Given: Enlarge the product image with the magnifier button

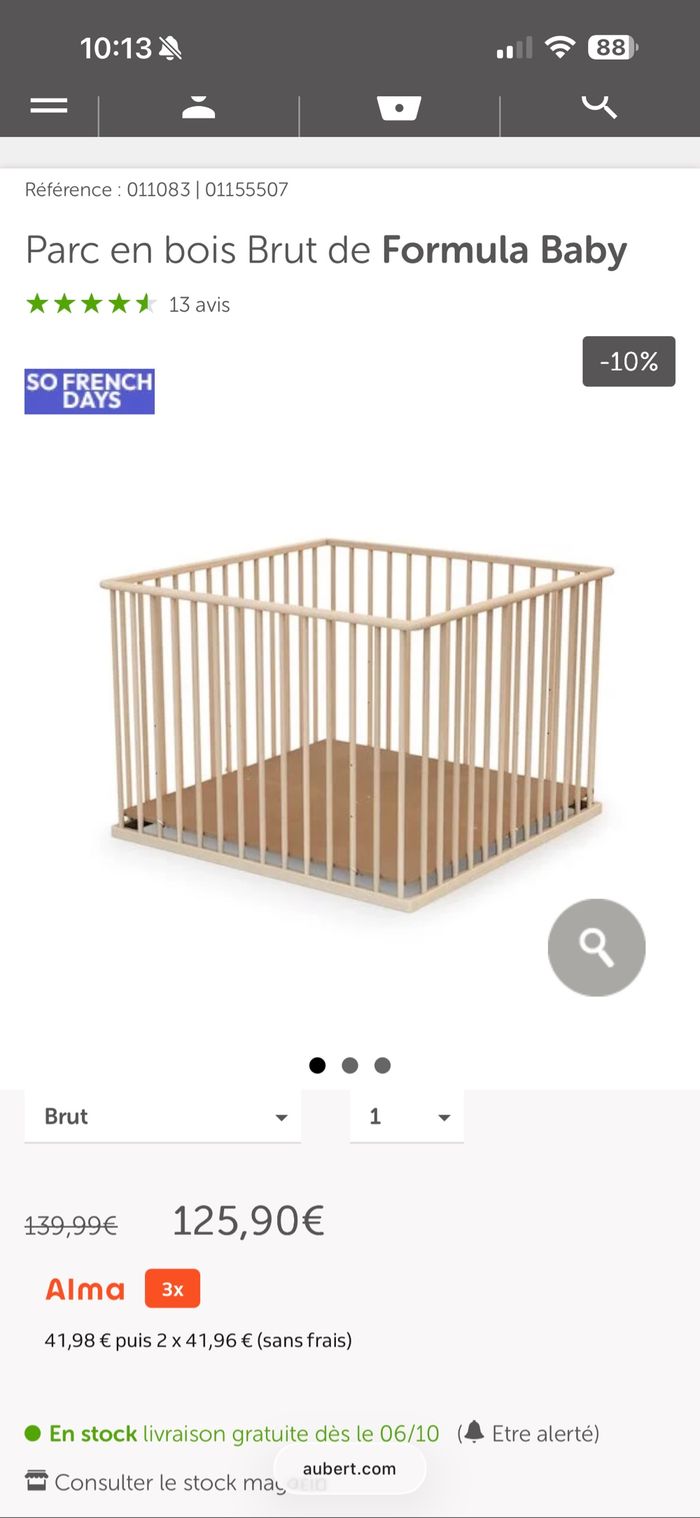Looking at the screenshot, I should (596, 947).
